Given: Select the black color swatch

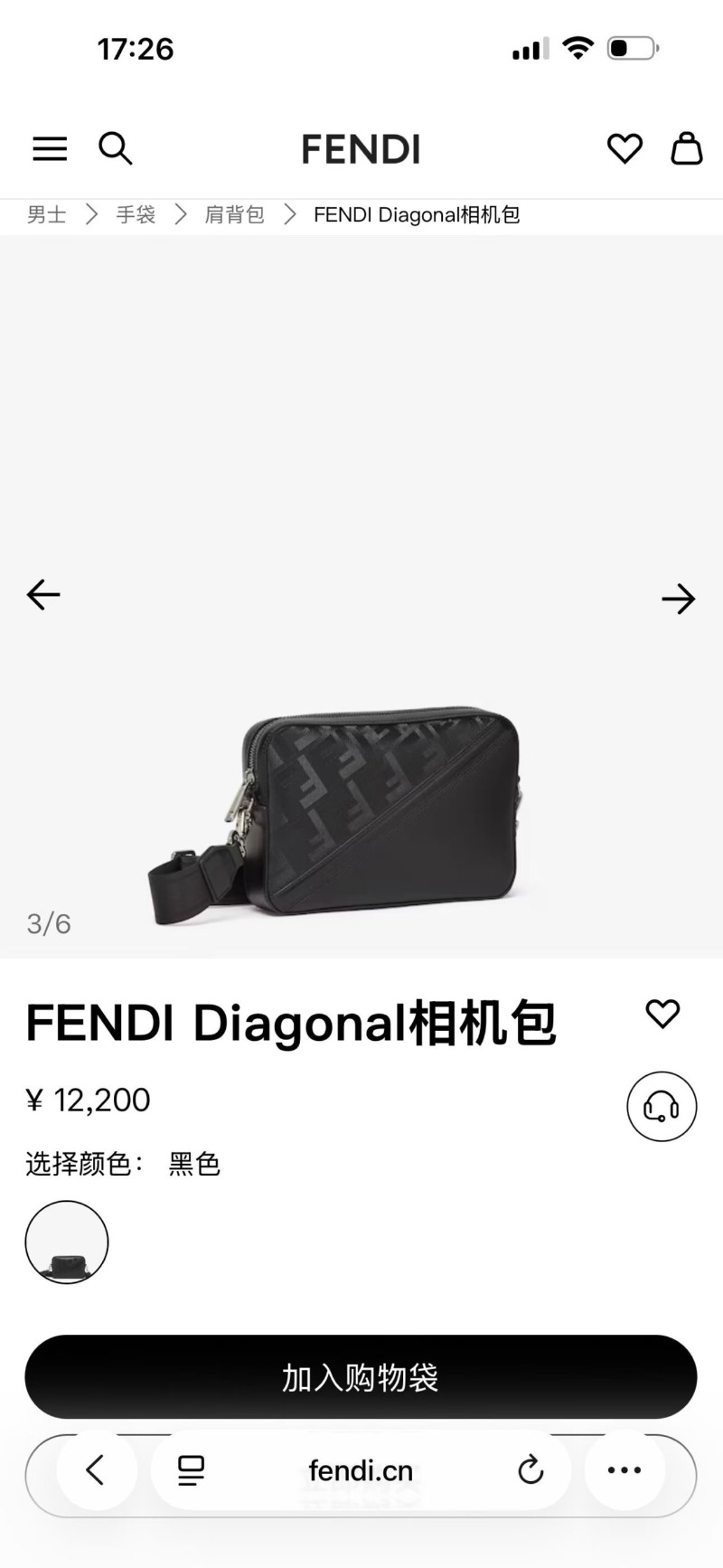Looking at the screenshot, I should [x=67, y=1242].
